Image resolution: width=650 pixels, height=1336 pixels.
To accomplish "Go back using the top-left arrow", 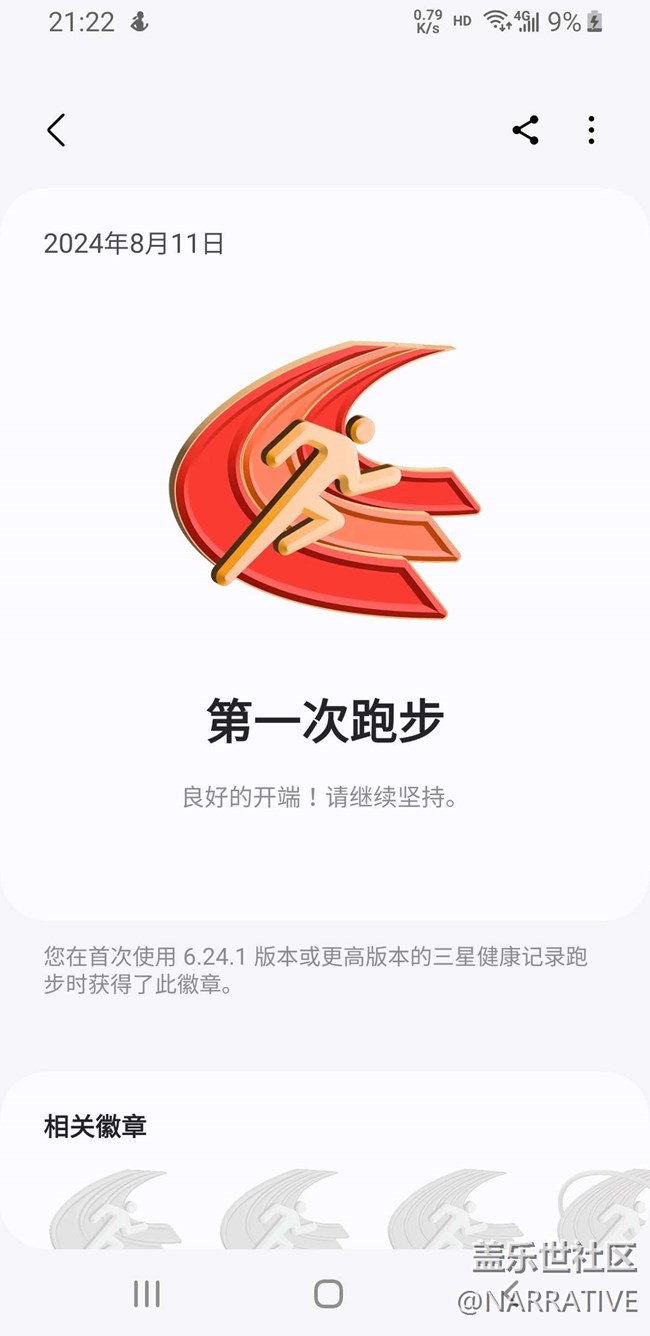I will pos(56,130).
